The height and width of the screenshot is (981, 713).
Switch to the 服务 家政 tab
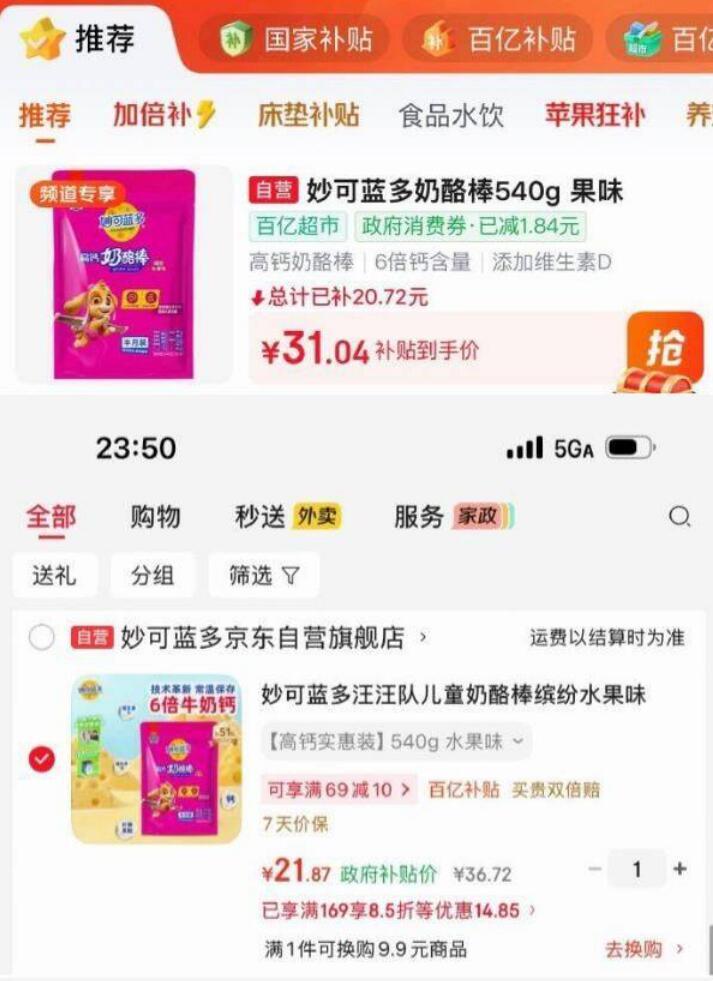pyautogui.click(x=453, y=517)
